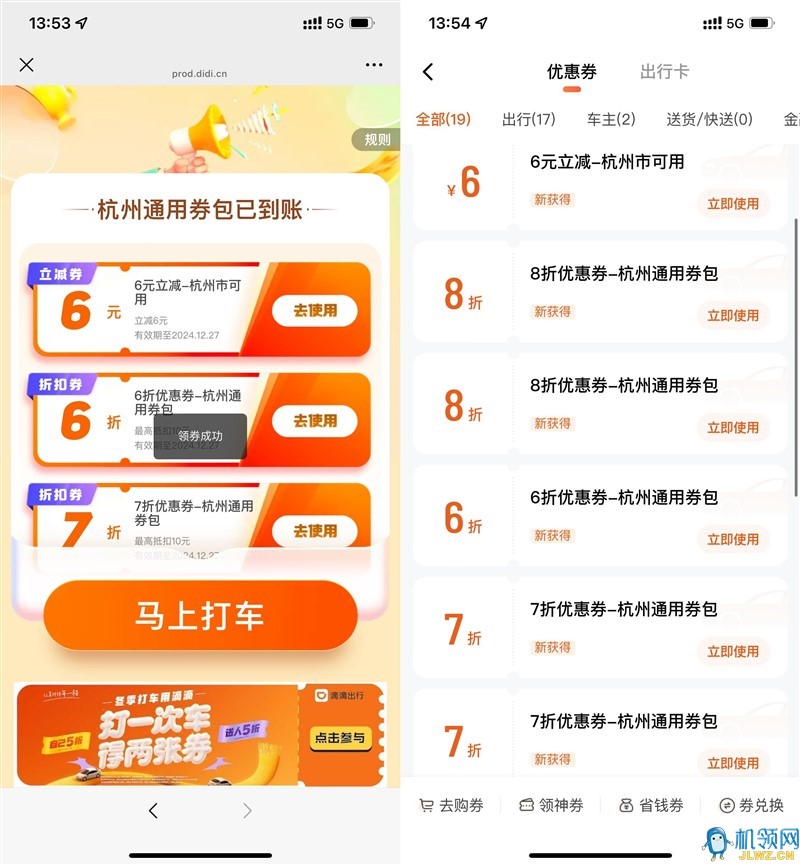The width and height of the screenshot is (800, 865).
Task: Select the 送货/快送(0) filter tab
Action: [709, 120]
